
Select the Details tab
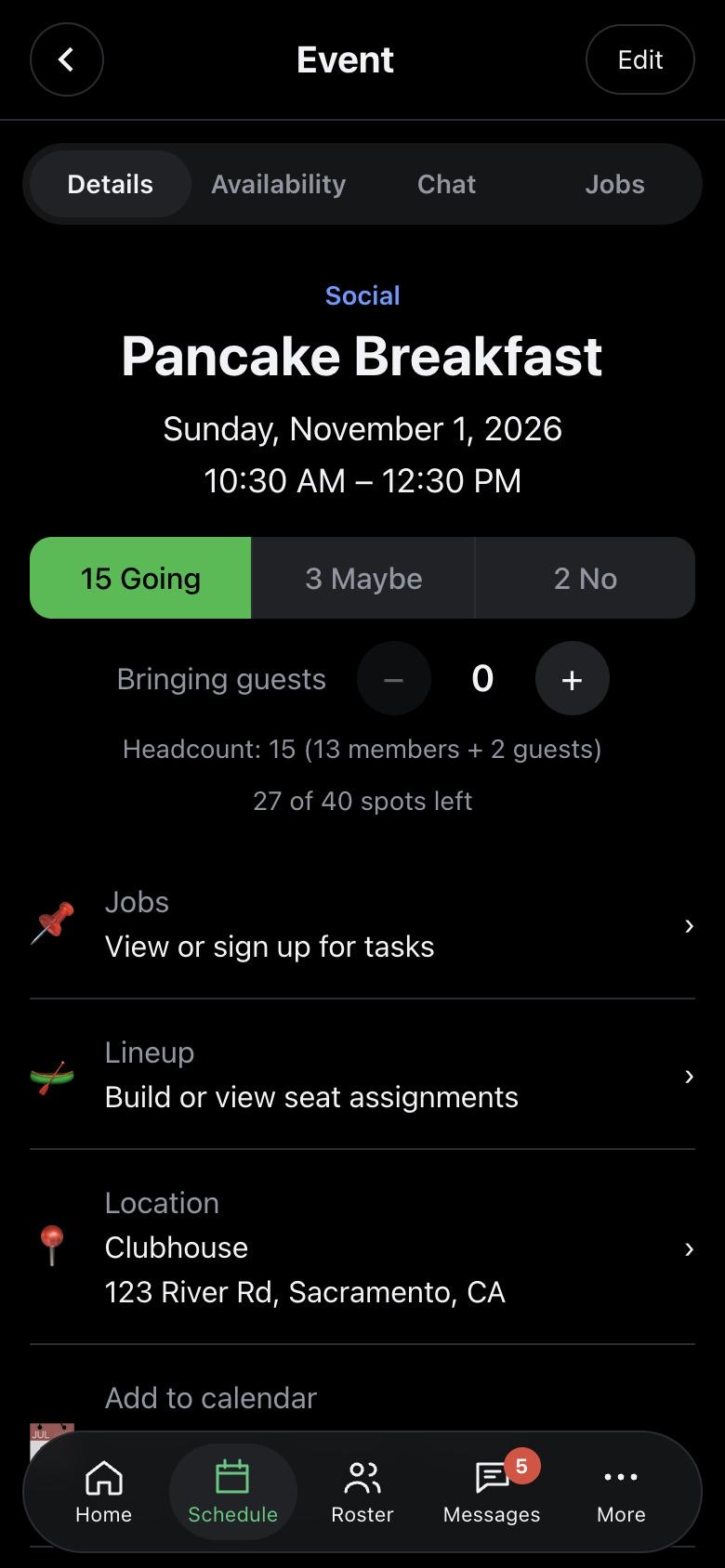(x=110, y=184)
